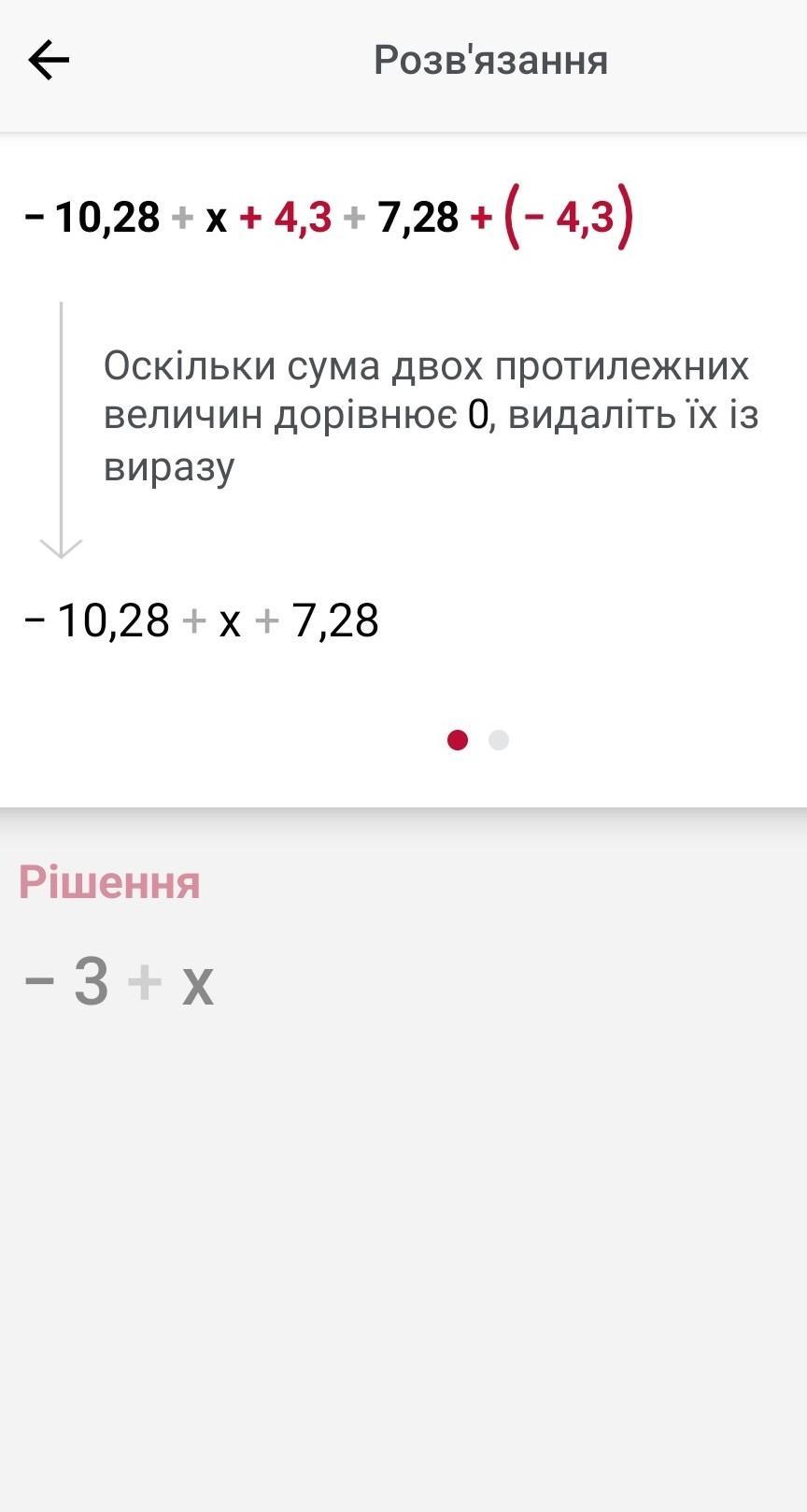Screen dimensions: 807x1512
Task: Go back using the arrow icon
Action: pyautogui.click(x=49, y=61)
